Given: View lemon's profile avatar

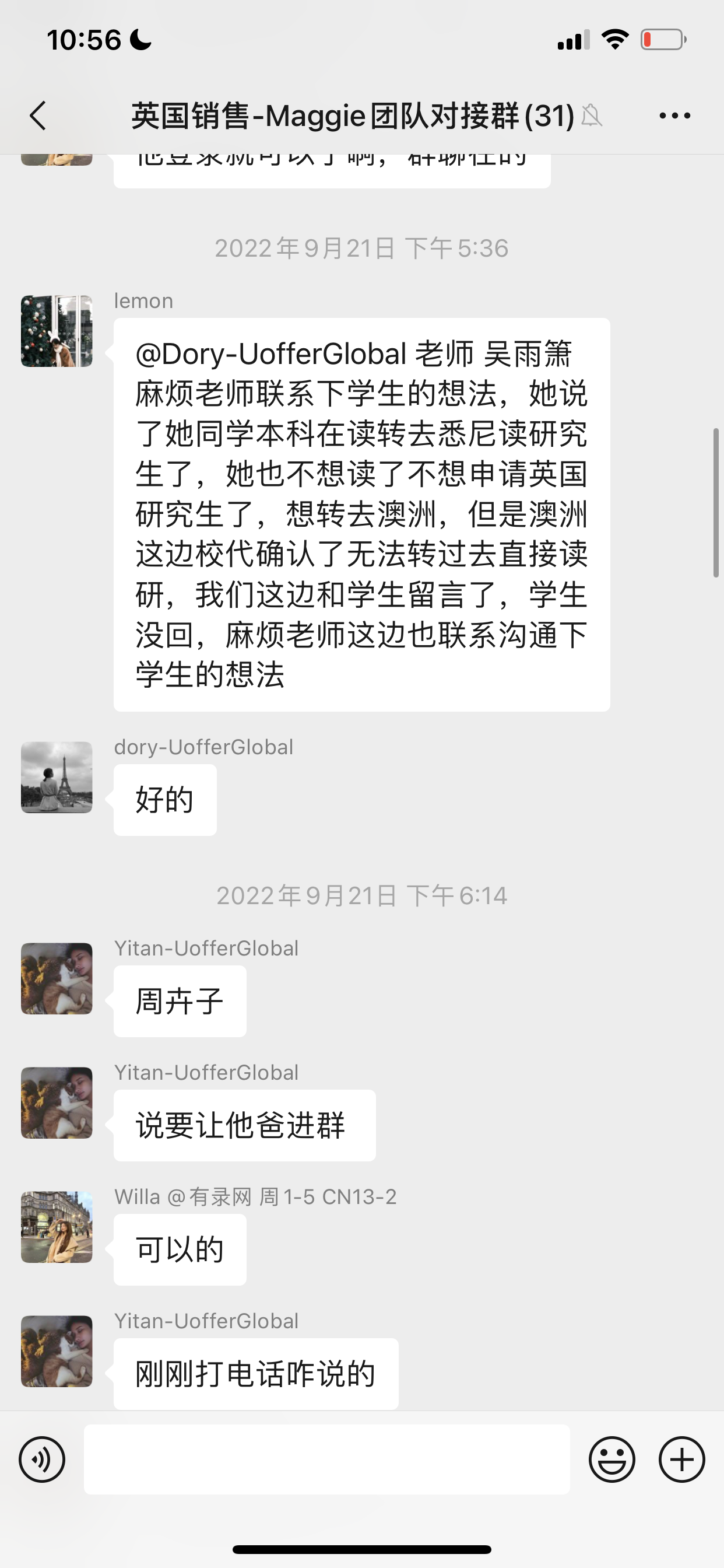Looking at the screenshot, I should click(x=57, y=331).
